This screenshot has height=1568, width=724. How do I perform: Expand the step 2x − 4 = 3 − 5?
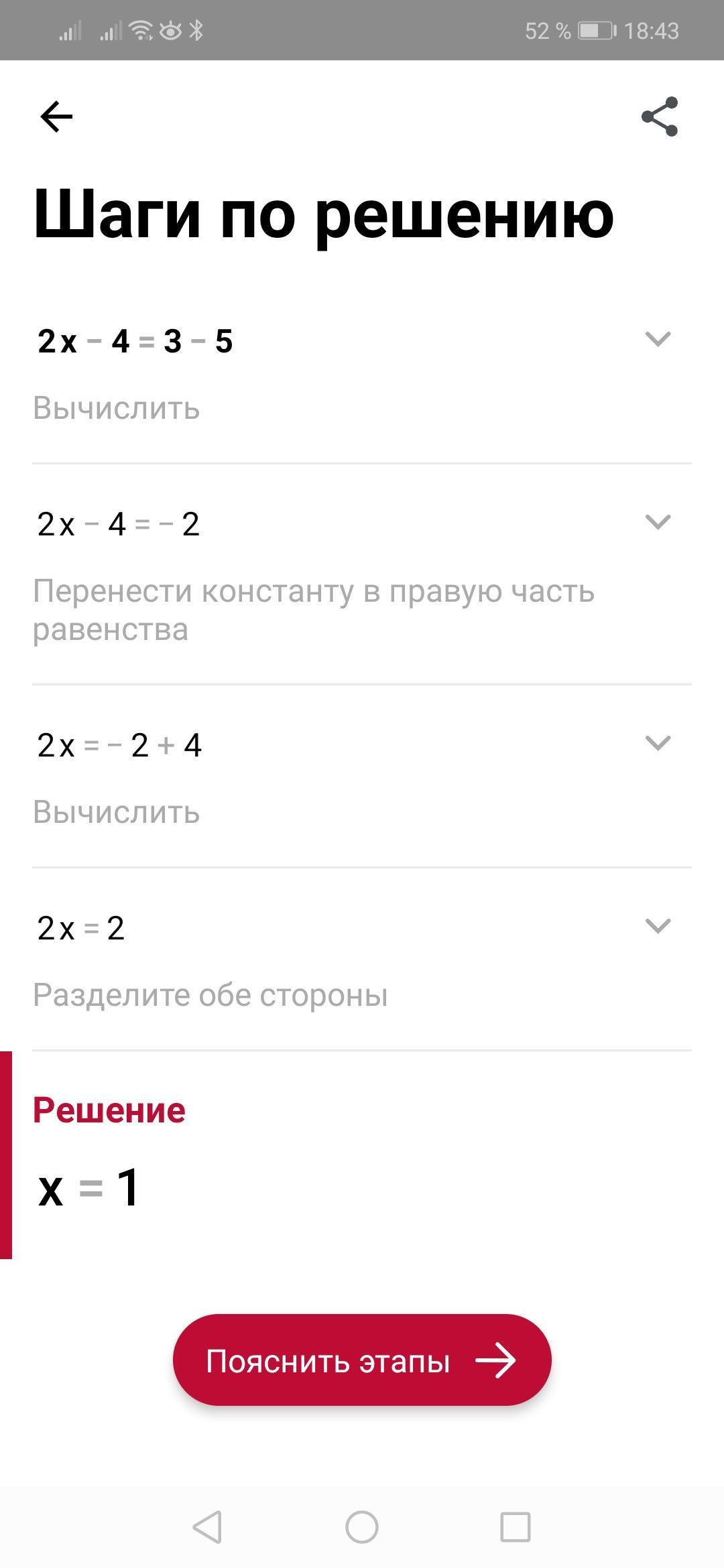tap(658, 339)
